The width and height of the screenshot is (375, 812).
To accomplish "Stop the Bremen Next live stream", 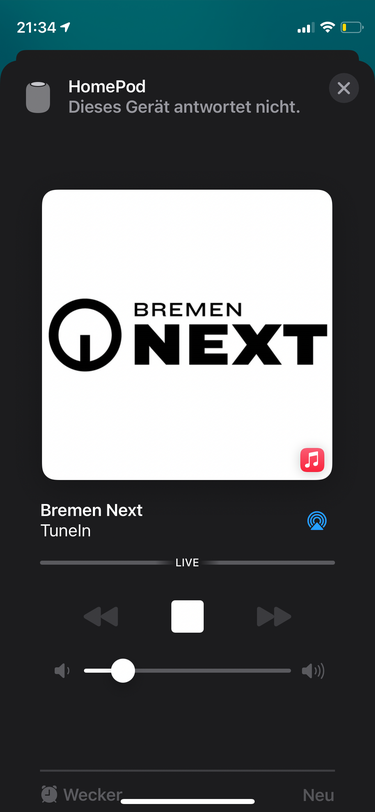I will 188,616.
